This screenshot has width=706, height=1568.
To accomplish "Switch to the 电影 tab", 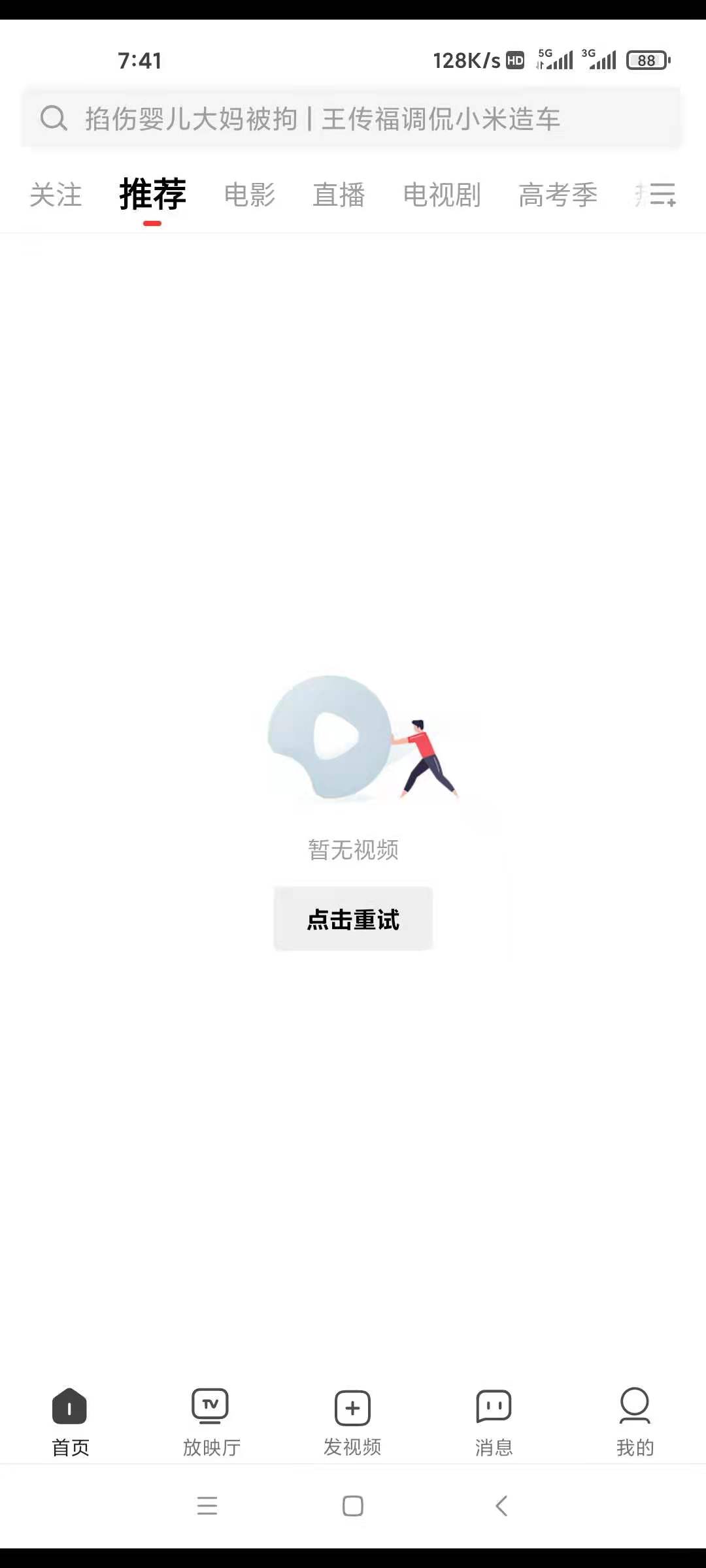I will (250, 195).
